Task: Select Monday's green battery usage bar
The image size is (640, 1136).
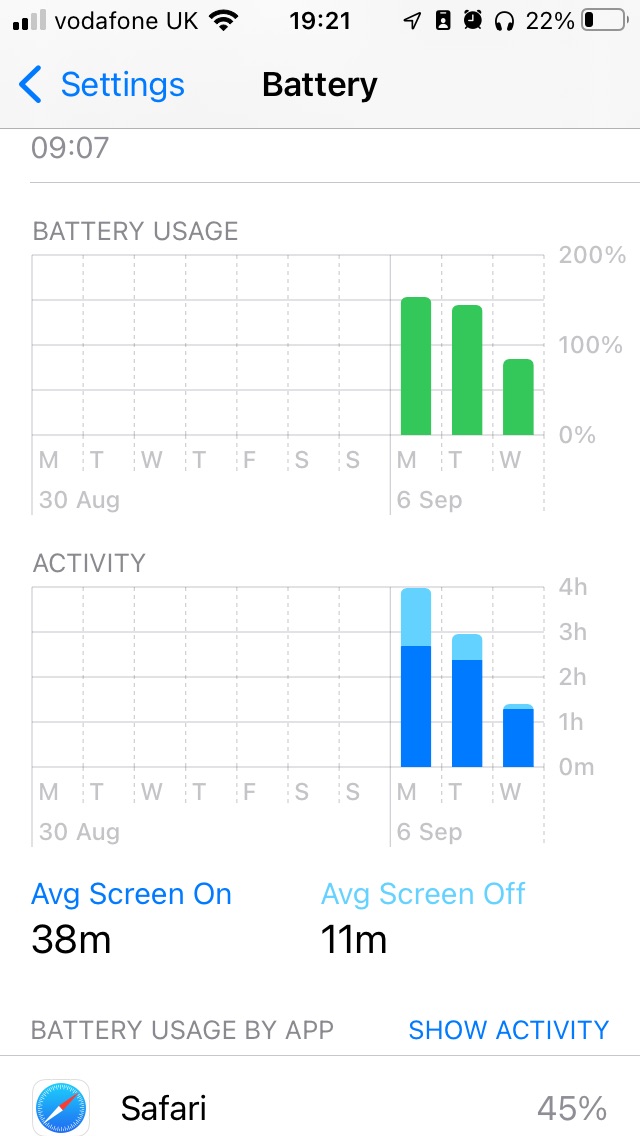Action: pos(416,367)
